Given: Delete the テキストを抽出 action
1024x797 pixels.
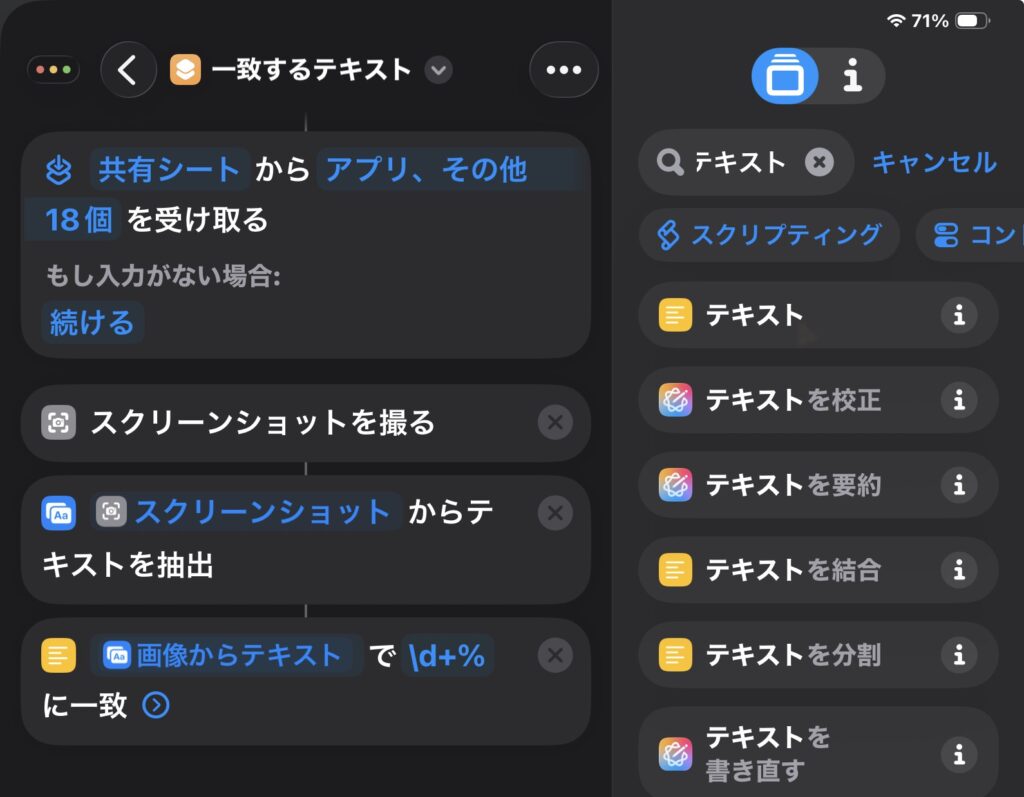Looking at the screenshot, I should tap(555, 514).
